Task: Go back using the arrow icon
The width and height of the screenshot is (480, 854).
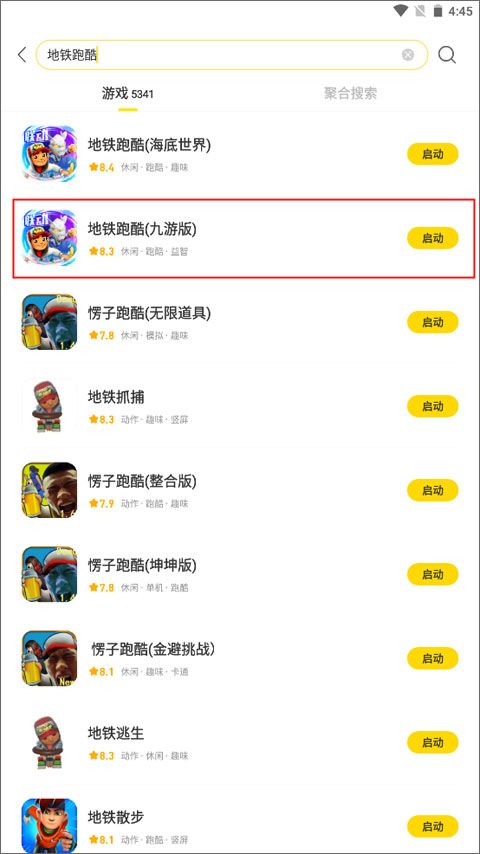Action: click(x=22, y=54)
